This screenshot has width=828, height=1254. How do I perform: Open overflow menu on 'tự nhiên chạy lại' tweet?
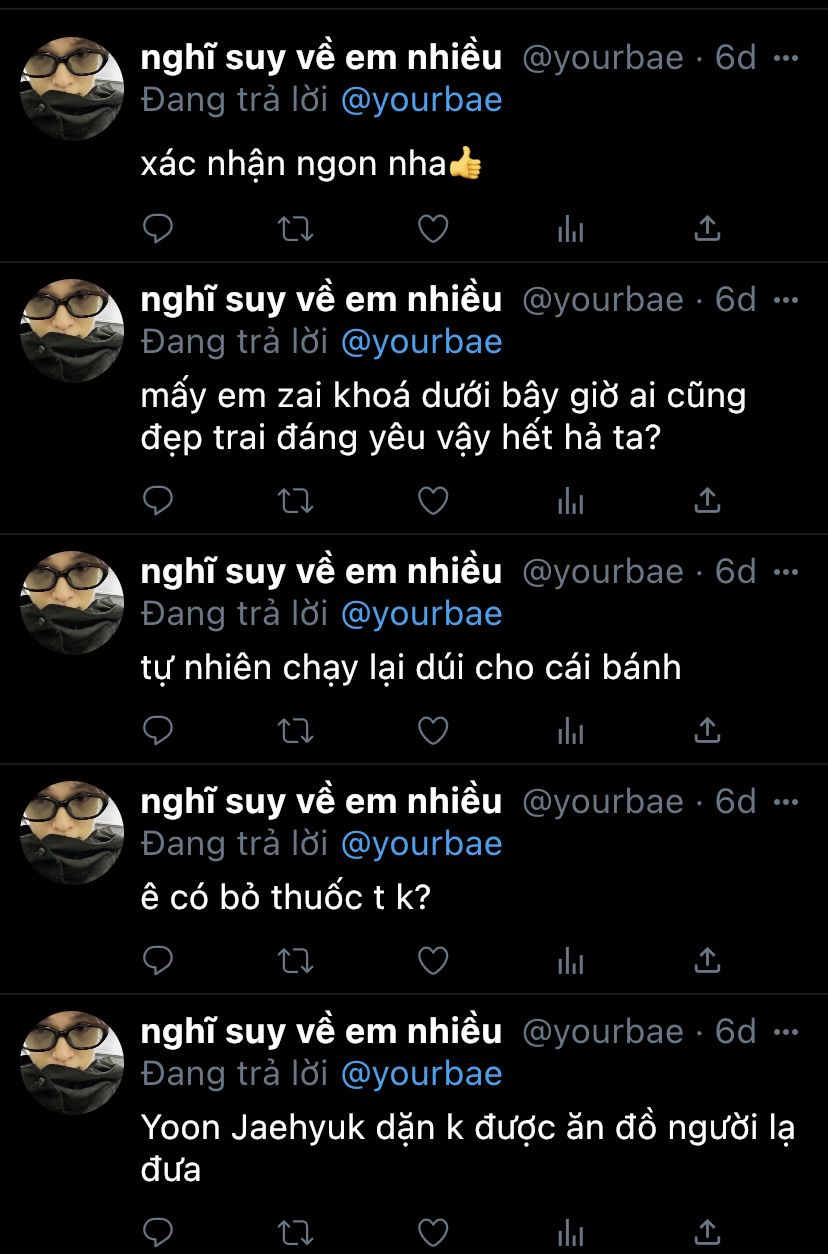[787, 572]
